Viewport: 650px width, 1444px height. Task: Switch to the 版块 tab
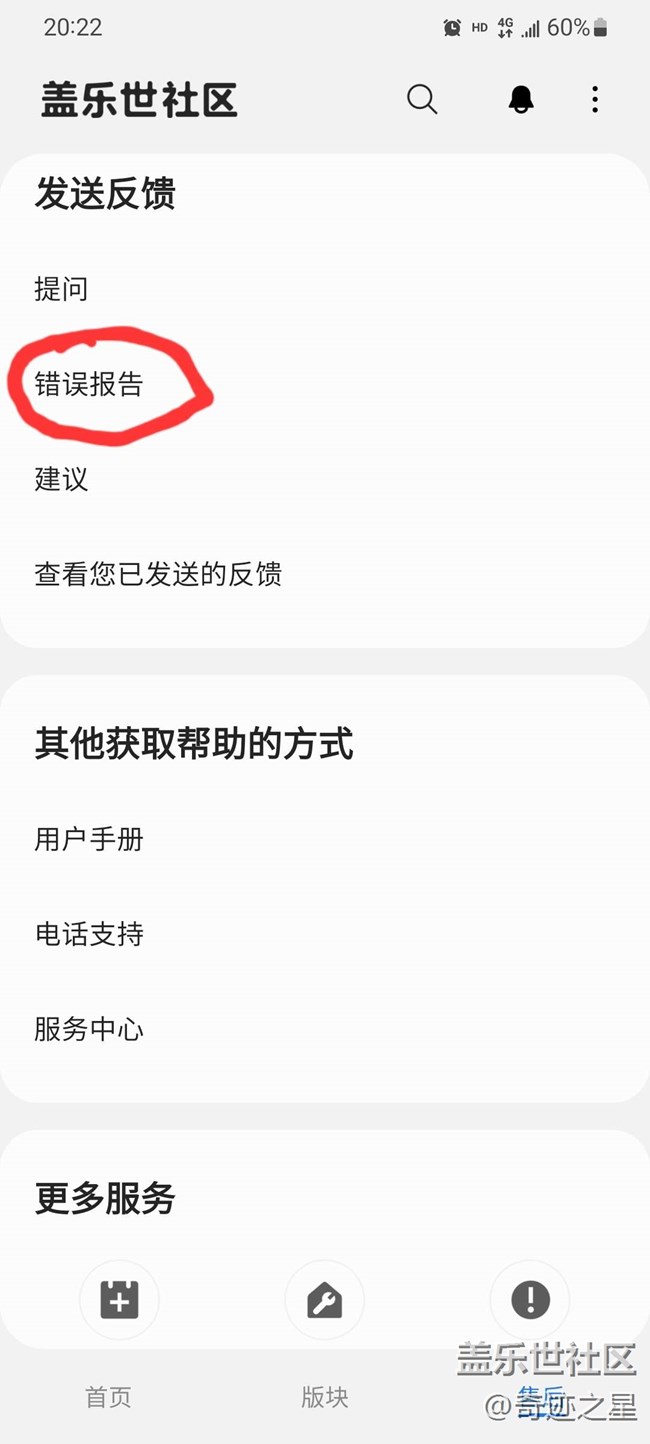click(x=324, y=1397)
